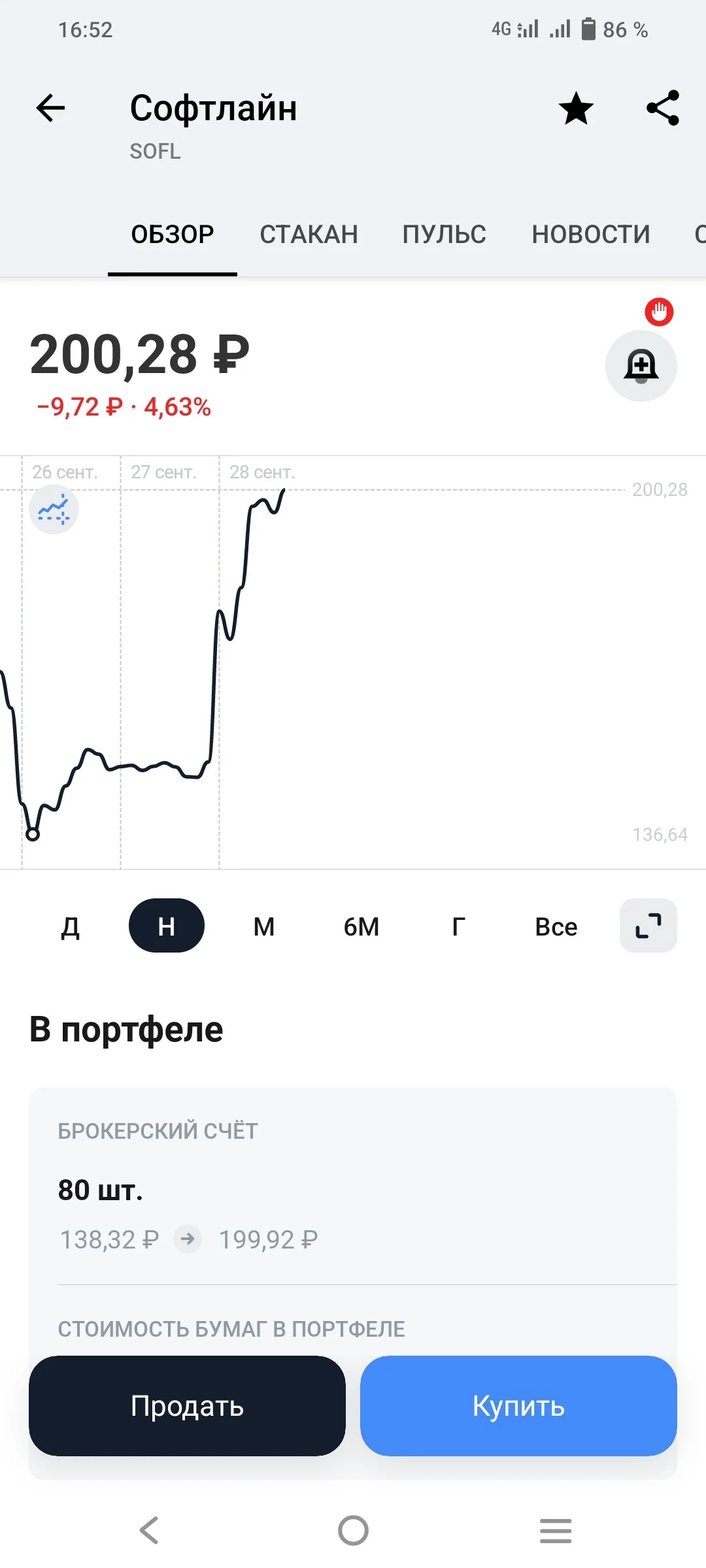This screenshot has width=706, height=1568.
Task: Open the Пульс tab
Action: click(445, 234)
